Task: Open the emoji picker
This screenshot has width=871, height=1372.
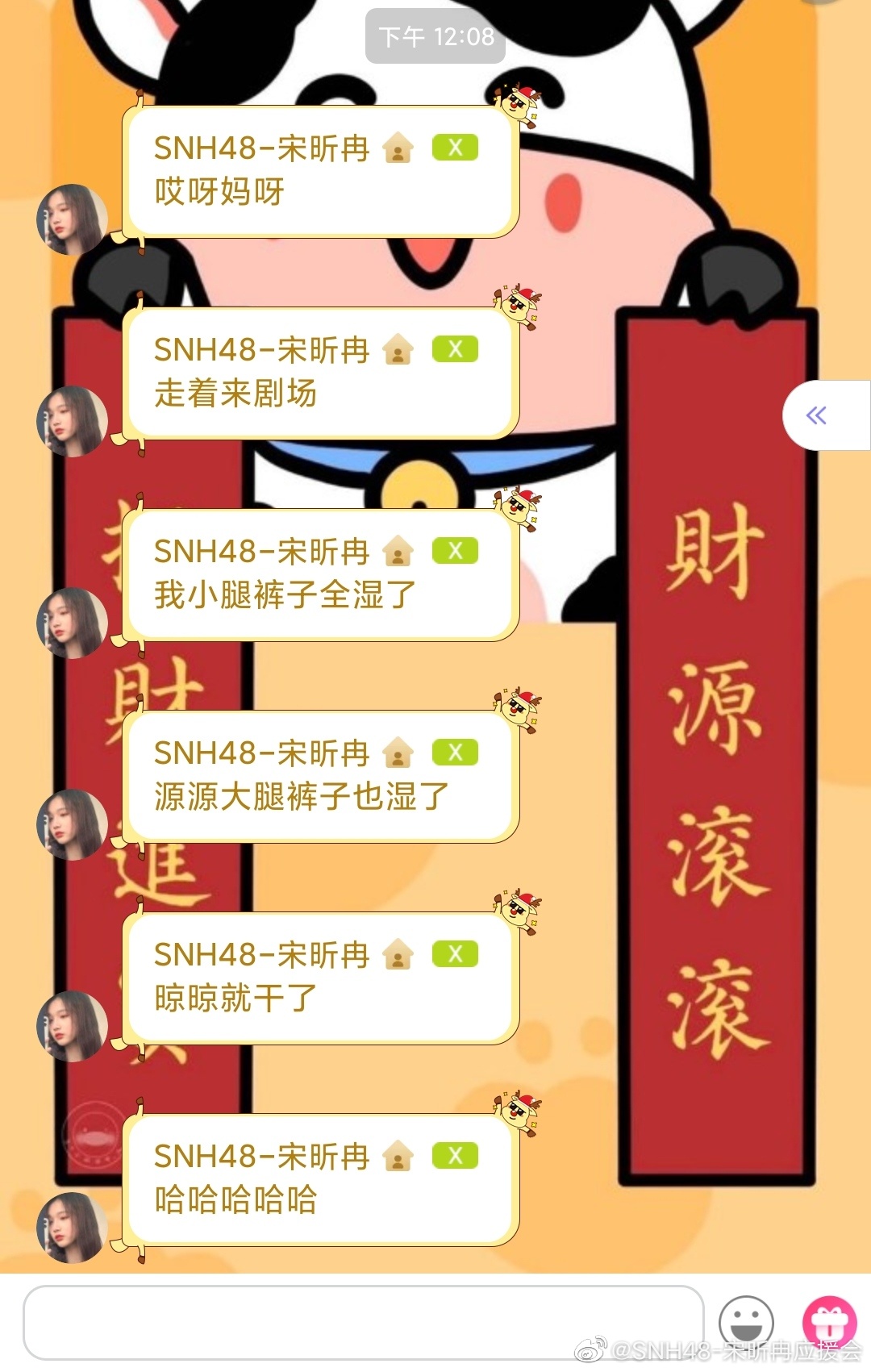Action: click(746, 1323)
